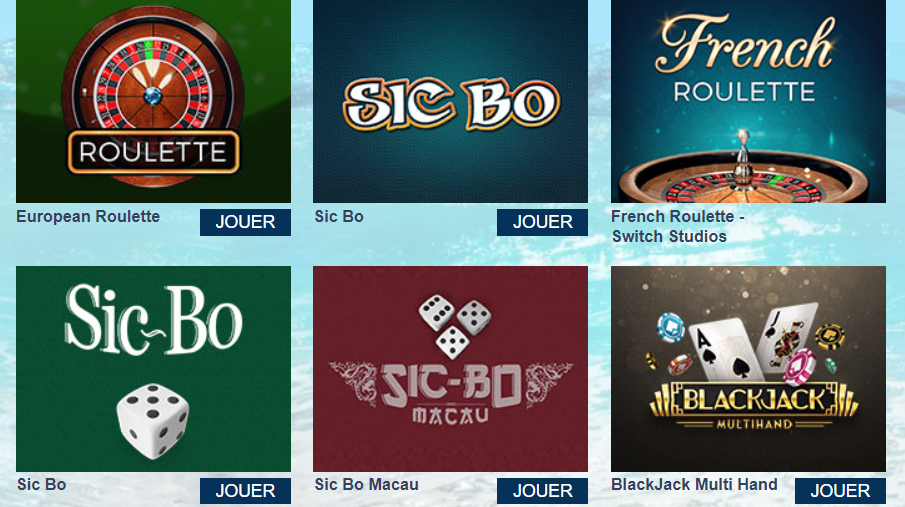Hit JOUER beside Sic Bo Macau

[x=542, y=491]
